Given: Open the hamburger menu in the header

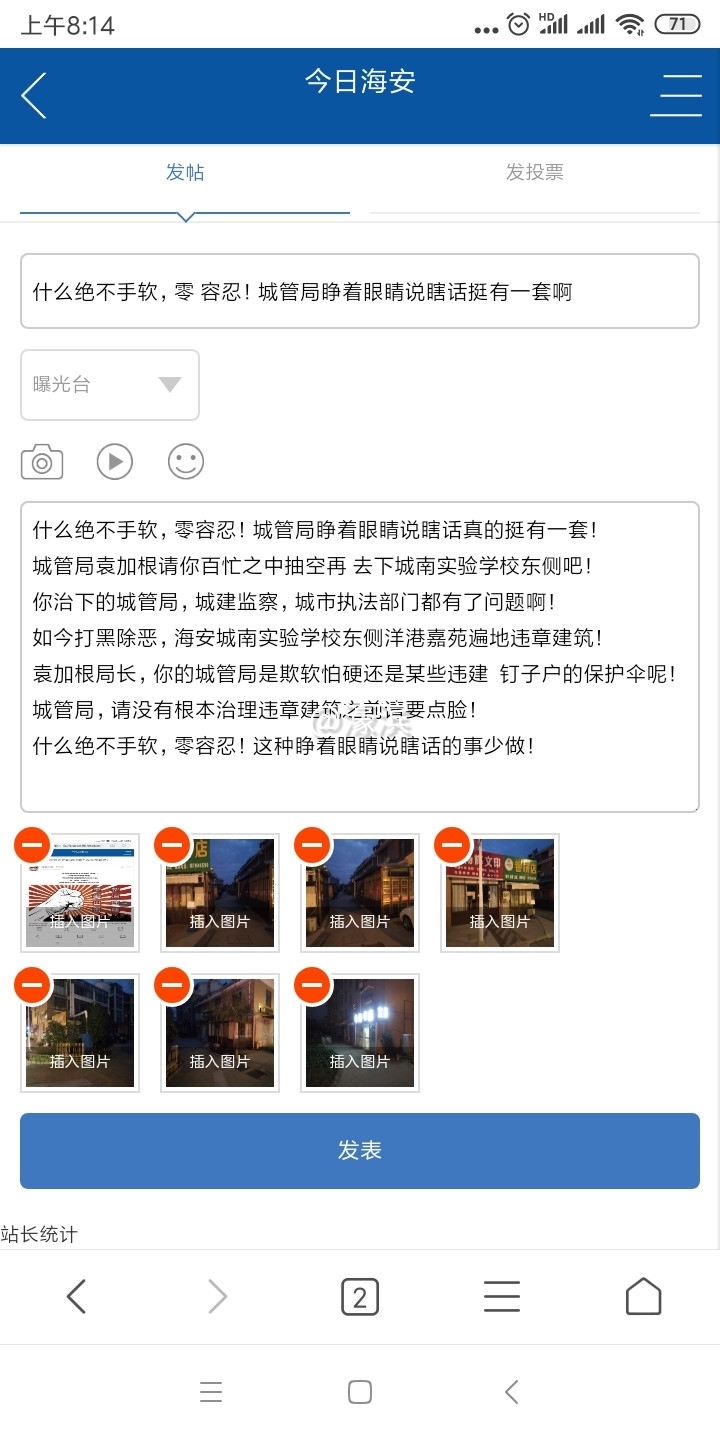Looking at the screenshot, I should tap(676, 96).
